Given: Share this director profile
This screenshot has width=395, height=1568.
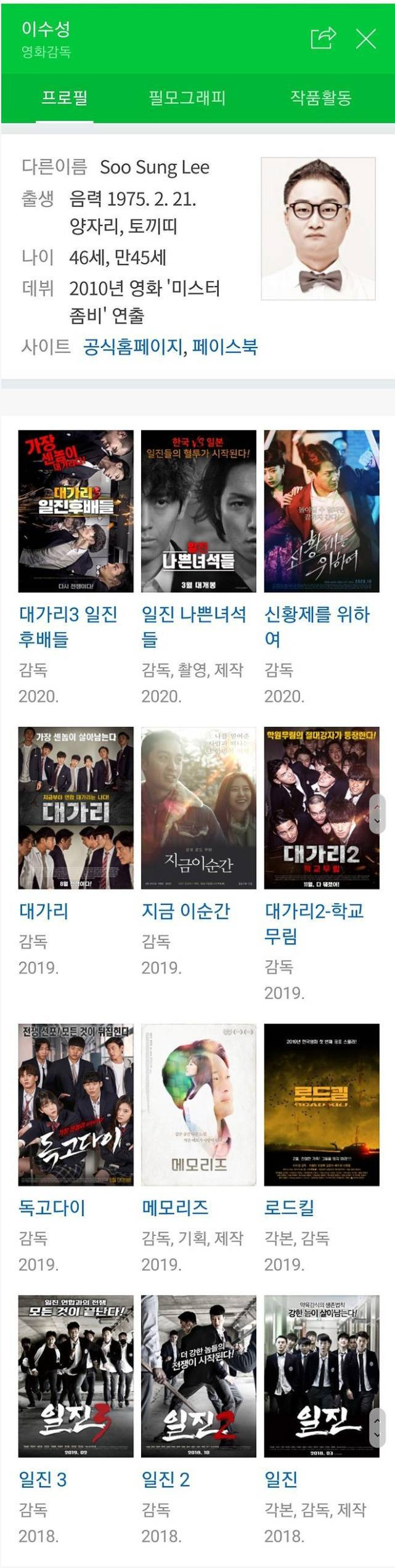Looking at the screenshot, I should click(x=323, y=38).
